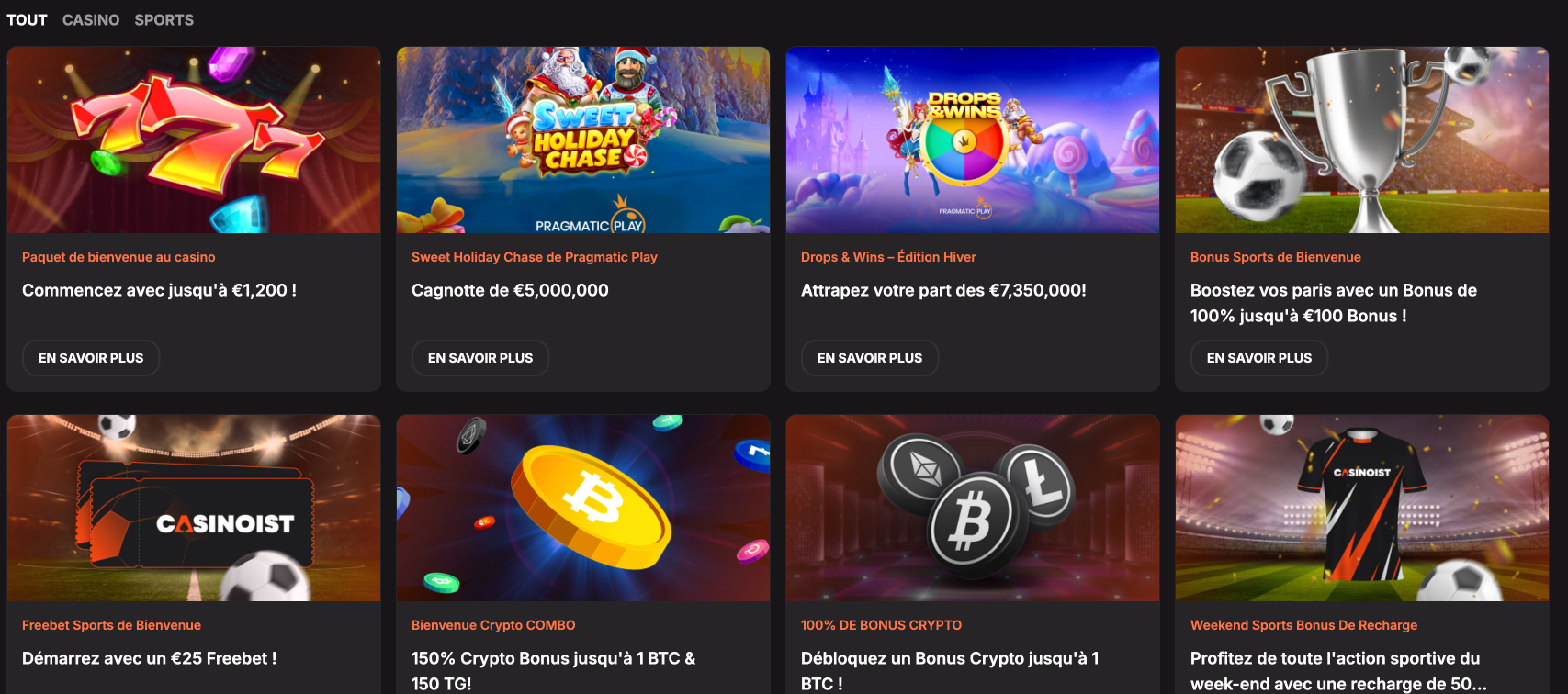Tap EN SAVOIR PLUS for casino welcome package

91,358
